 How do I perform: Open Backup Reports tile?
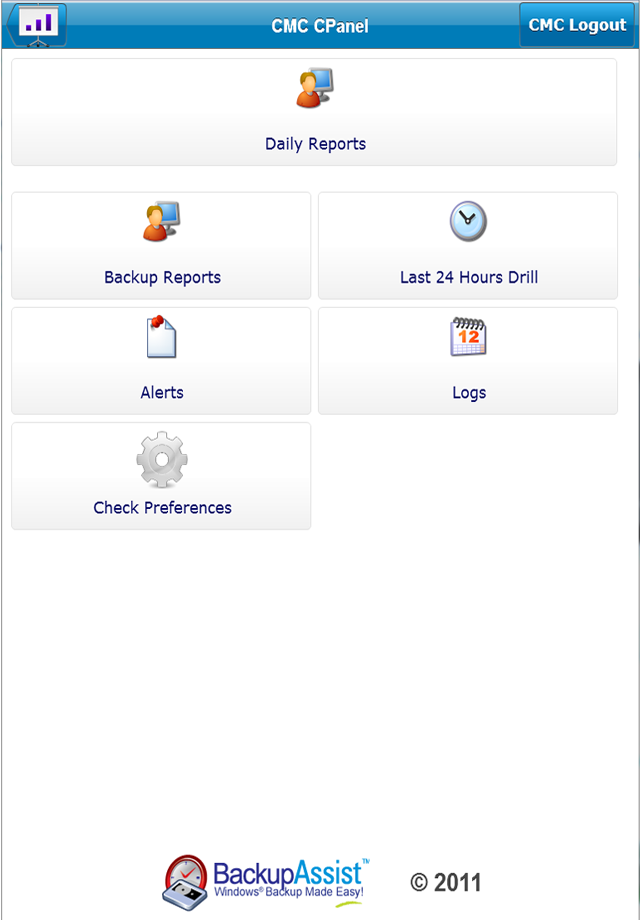[161, 246]
